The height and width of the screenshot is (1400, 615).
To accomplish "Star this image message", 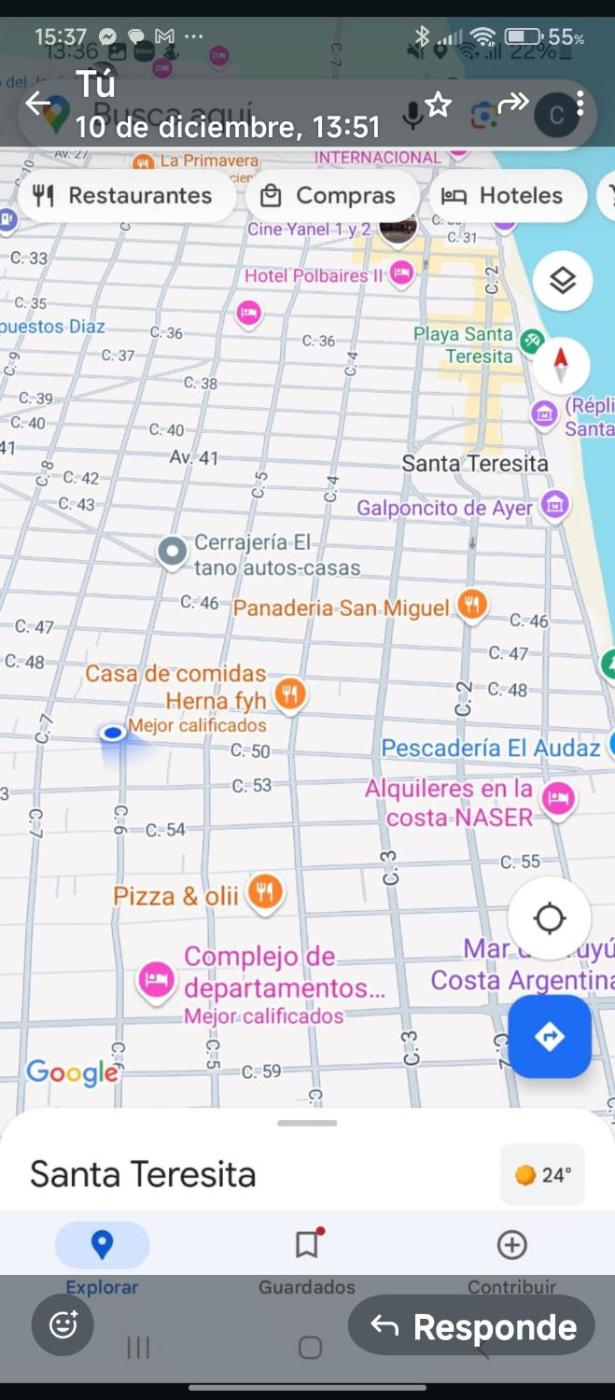I will (x=438, y=104).
